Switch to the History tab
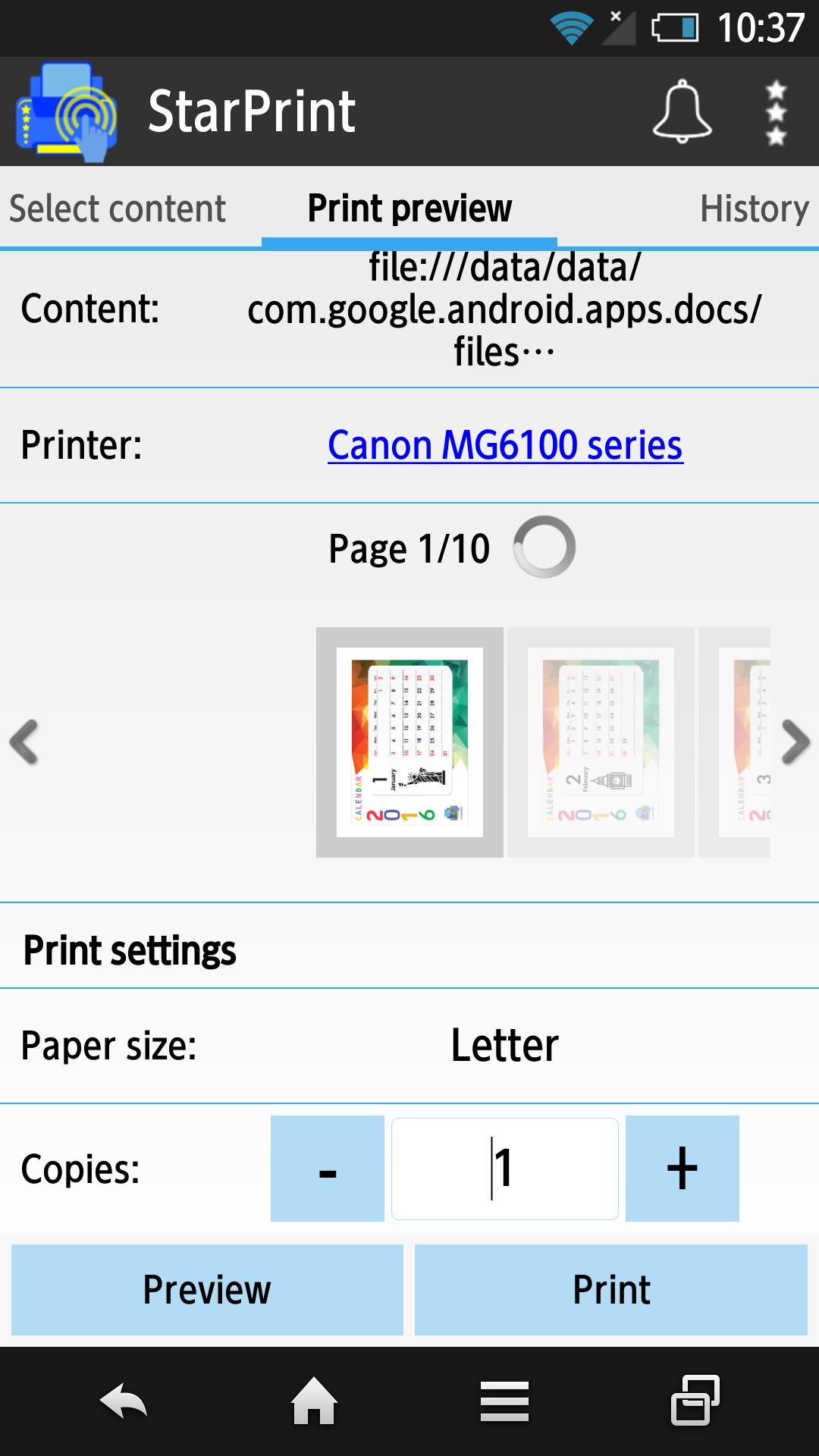Image resolution: width=819 pixels, height=1456 pixels. point(754,209)
